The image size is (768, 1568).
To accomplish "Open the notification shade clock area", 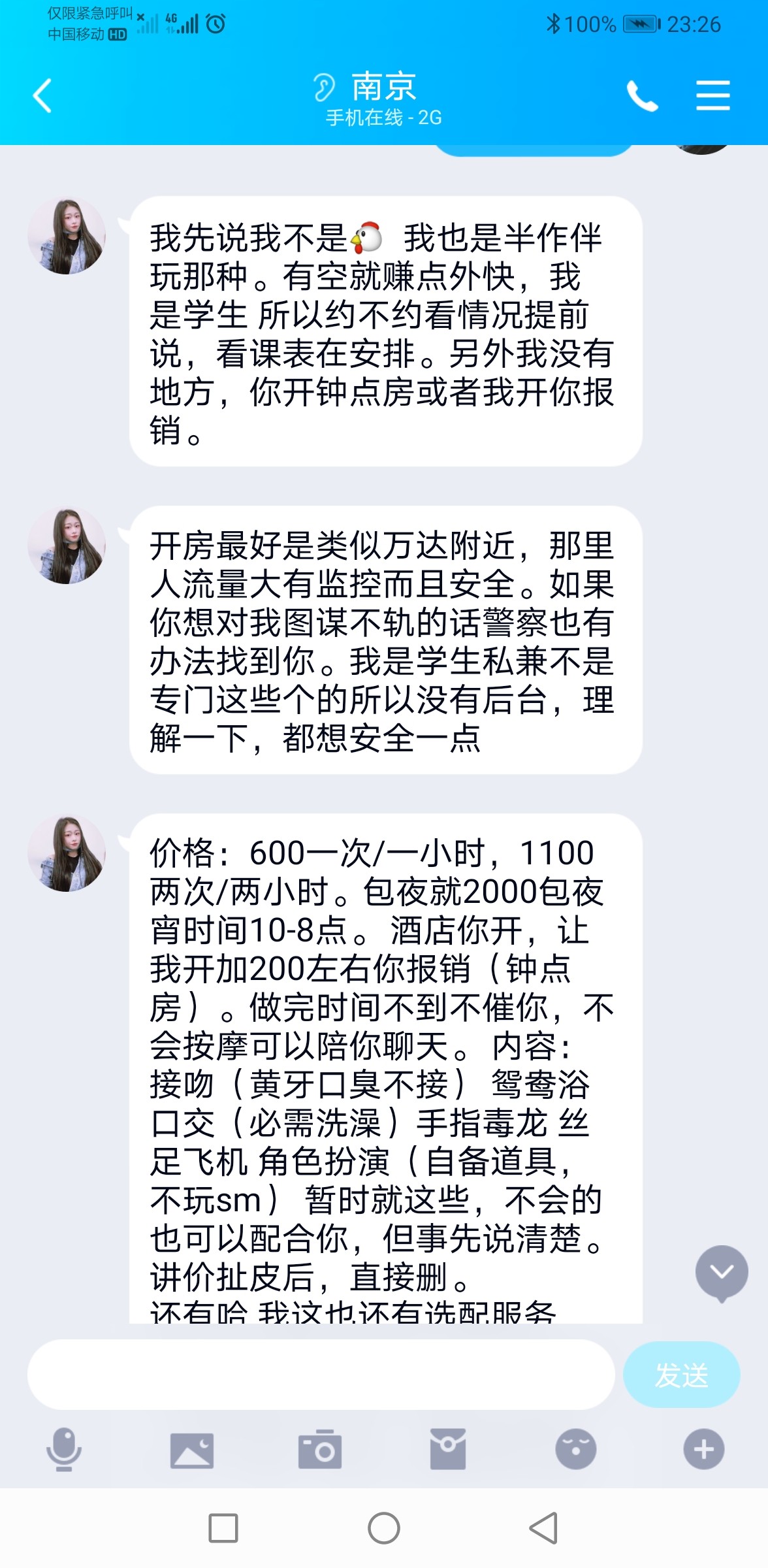I will 696,24.
